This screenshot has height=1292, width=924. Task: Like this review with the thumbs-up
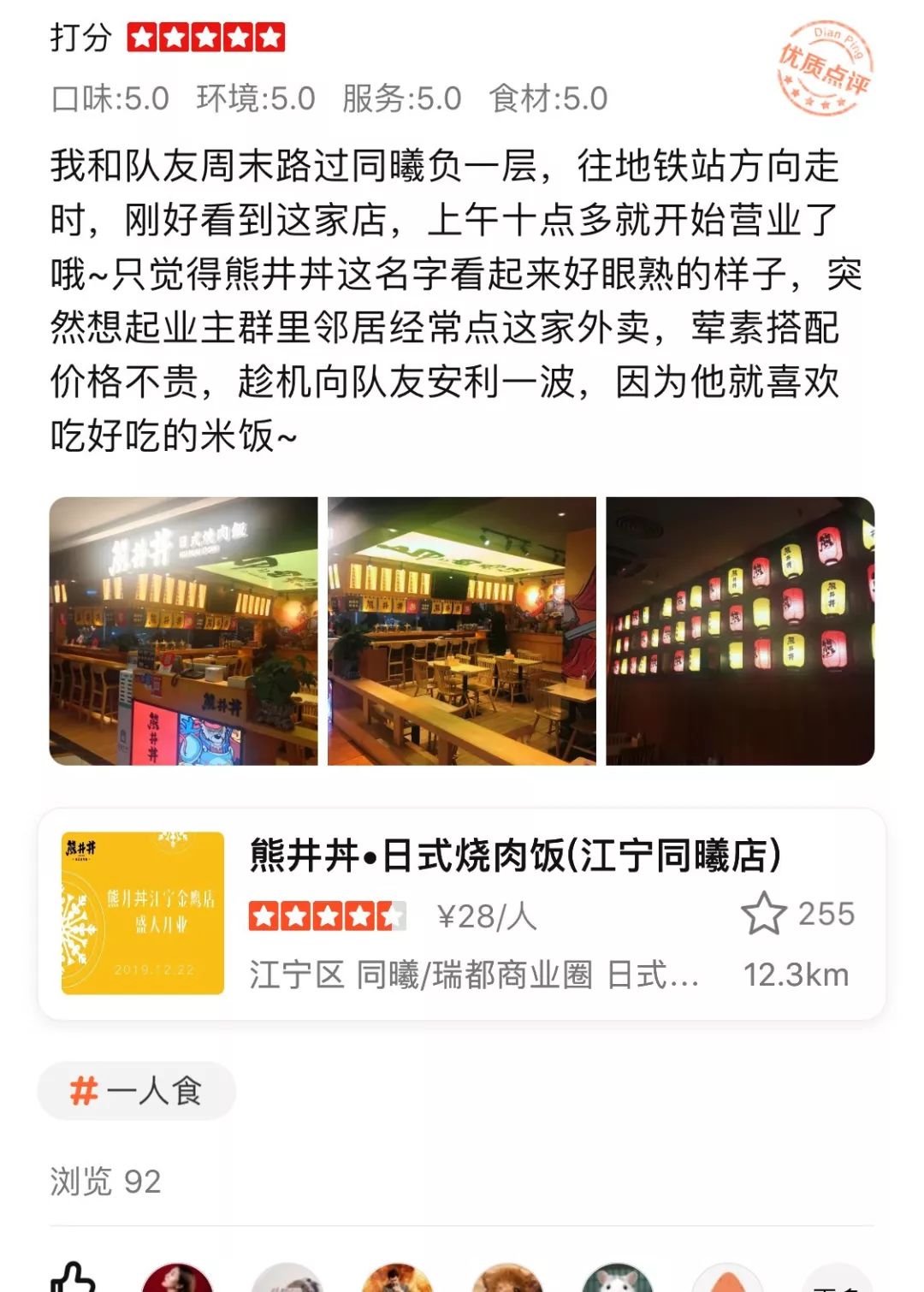click(x=74, y=1278)
